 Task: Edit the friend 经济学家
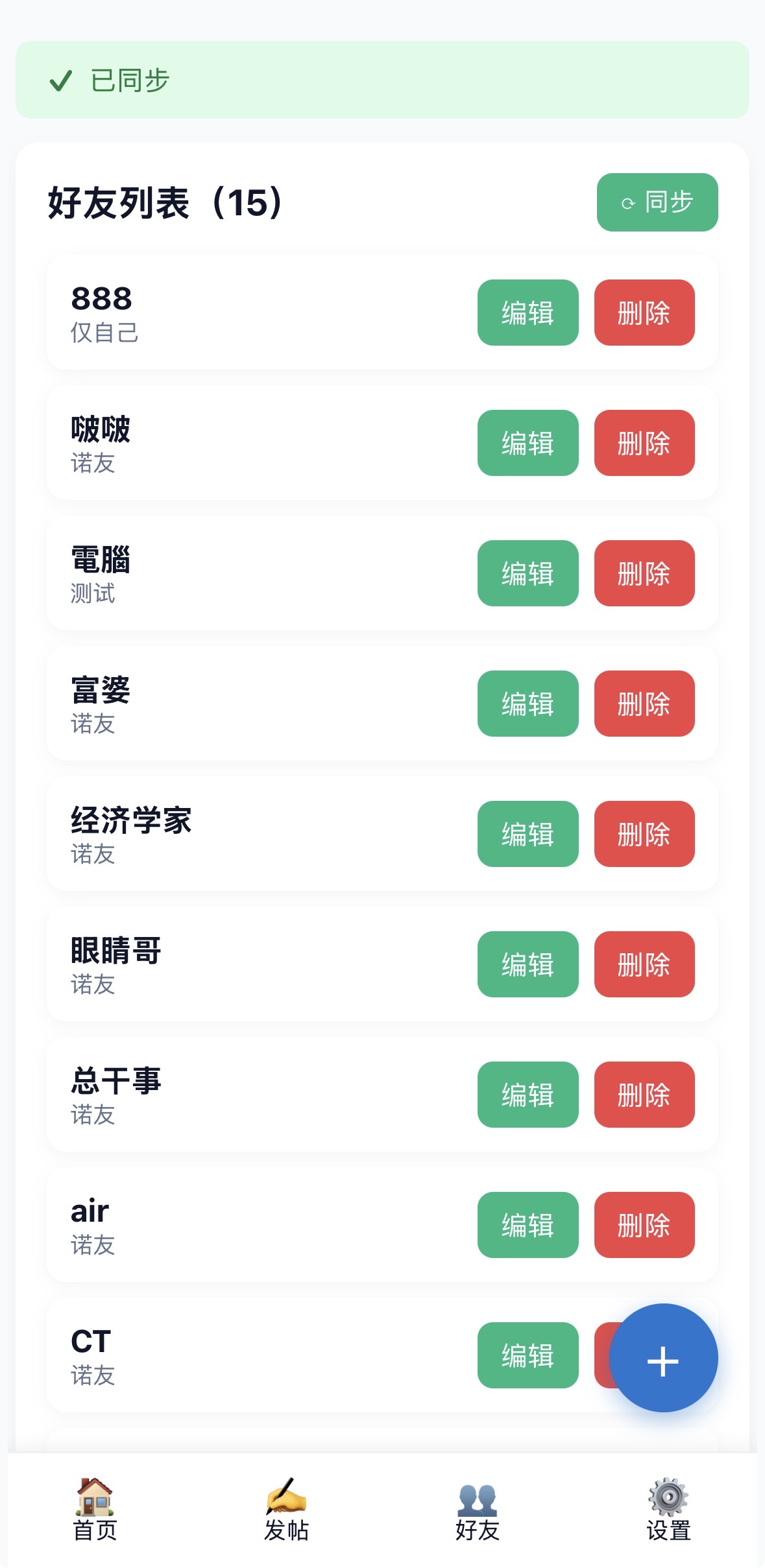point(528,834)
